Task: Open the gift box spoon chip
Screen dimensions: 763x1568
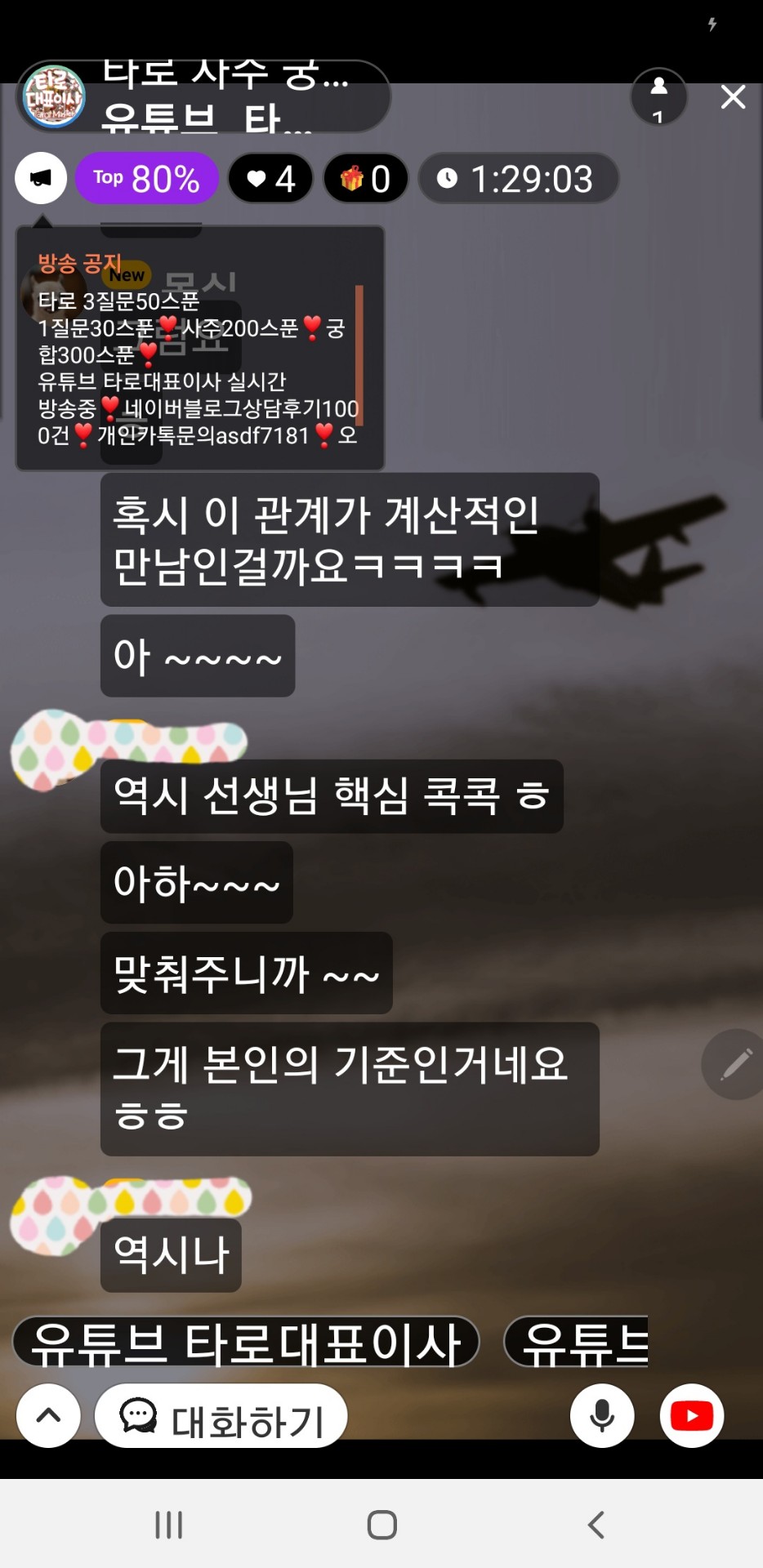Action: click(365, 178)
